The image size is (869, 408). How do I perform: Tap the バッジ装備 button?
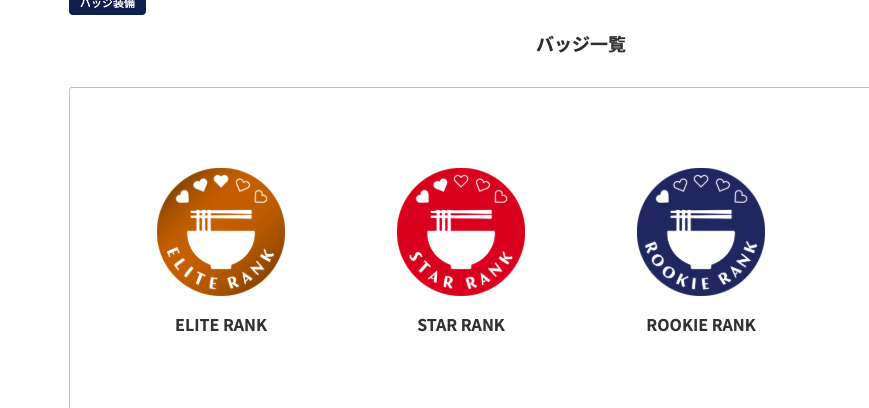107,5
